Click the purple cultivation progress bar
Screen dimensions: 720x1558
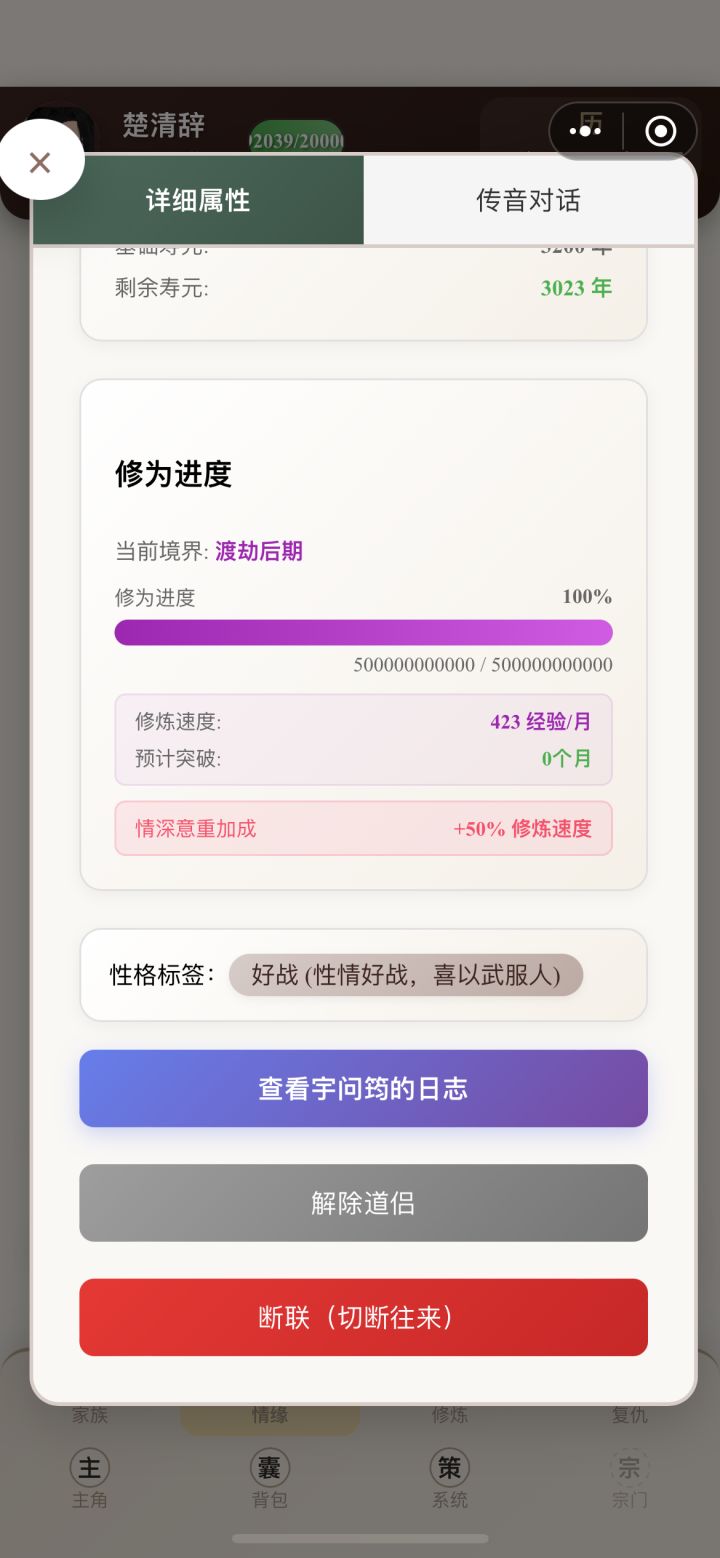(x=363, y=632)
